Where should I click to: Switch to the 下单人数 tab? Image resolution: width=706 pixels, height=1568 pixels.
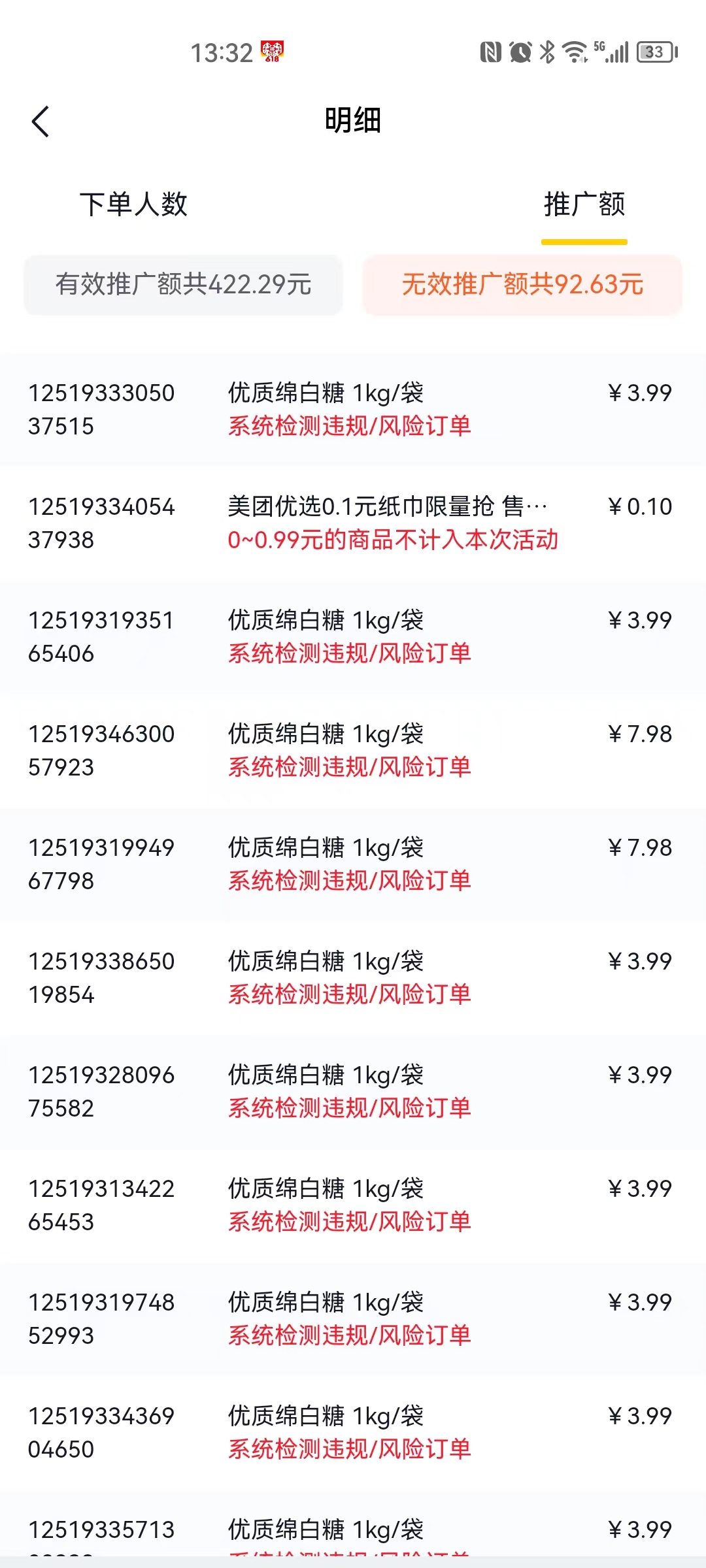click(134, 204)
